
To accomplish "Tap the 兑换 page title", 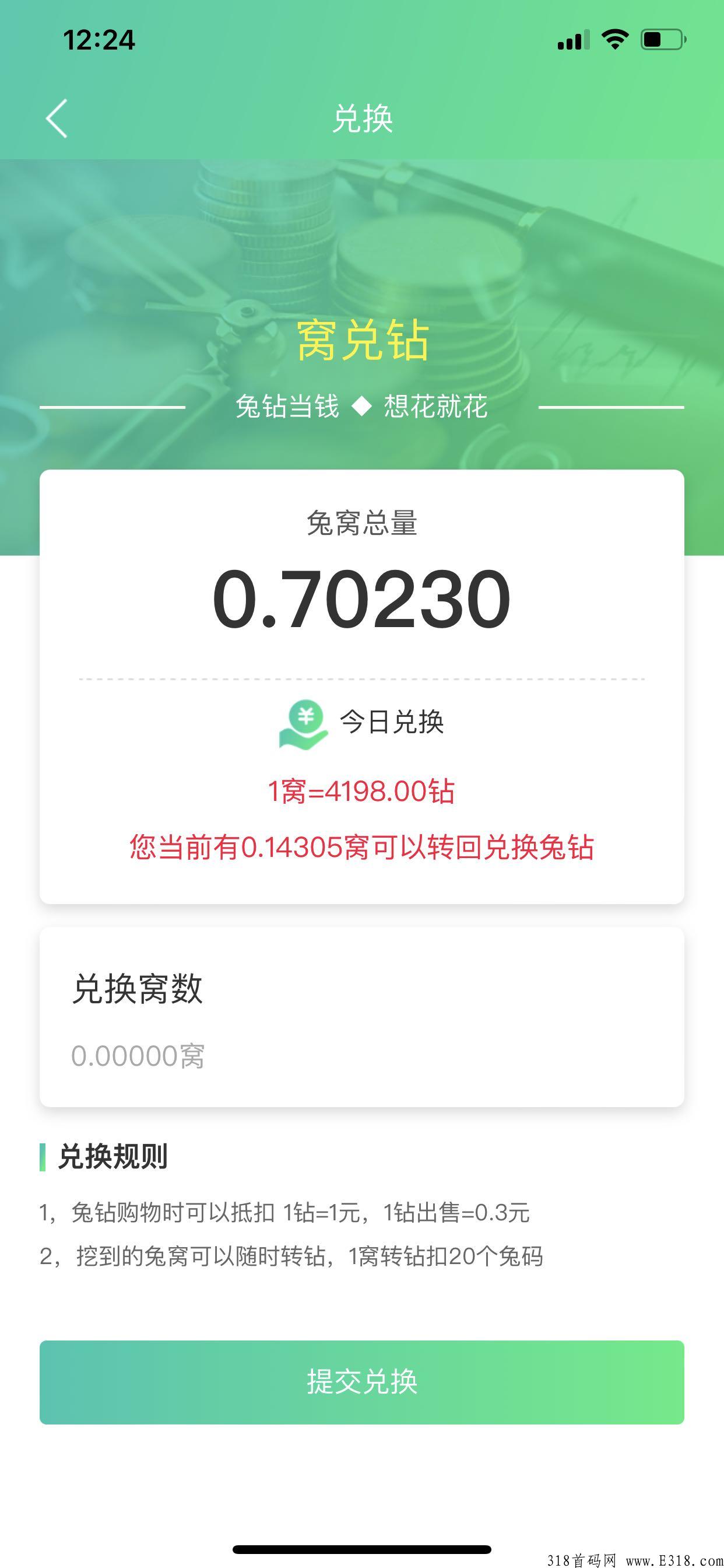I will coord(364,118).
